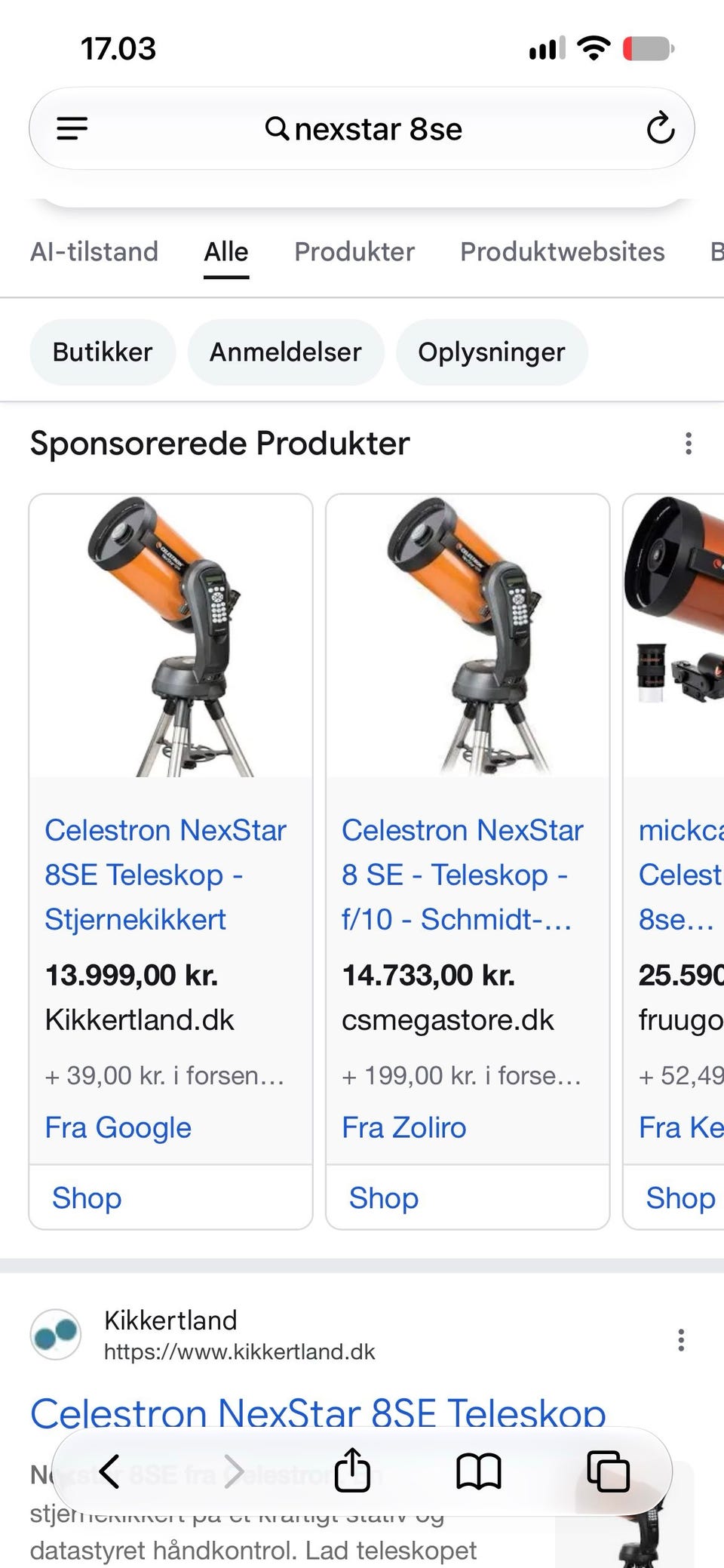Share this page
The width and height of the screenshot is (724, 1568).
click(352, 1470)
